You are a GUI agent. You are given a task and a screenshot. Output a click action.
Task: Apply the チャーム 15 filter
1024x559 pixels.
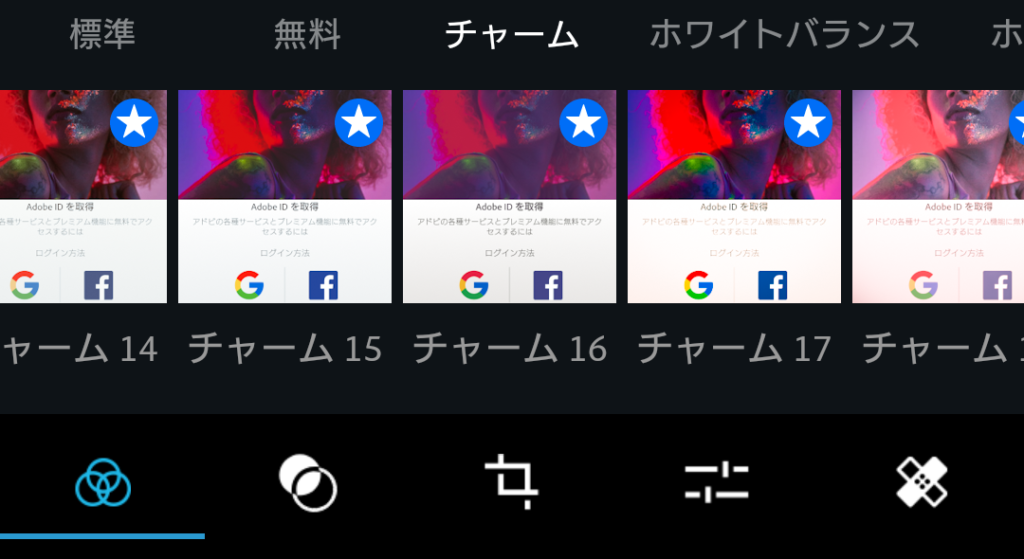pyautogui.click(x=285, y=197)
